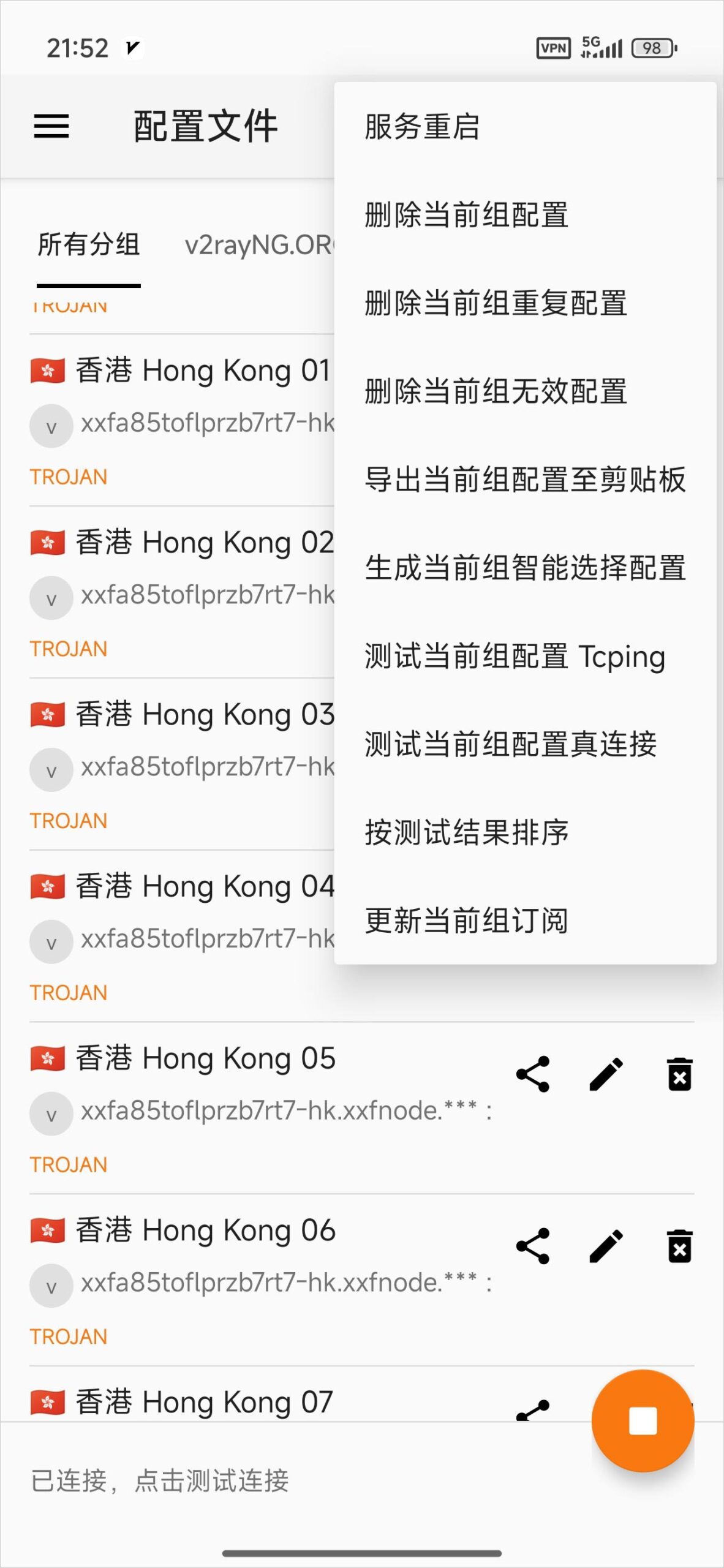The image size is (724, 1568).
Task: Tap 已连接,点击测试连接 status bar
Action: 160,1481
